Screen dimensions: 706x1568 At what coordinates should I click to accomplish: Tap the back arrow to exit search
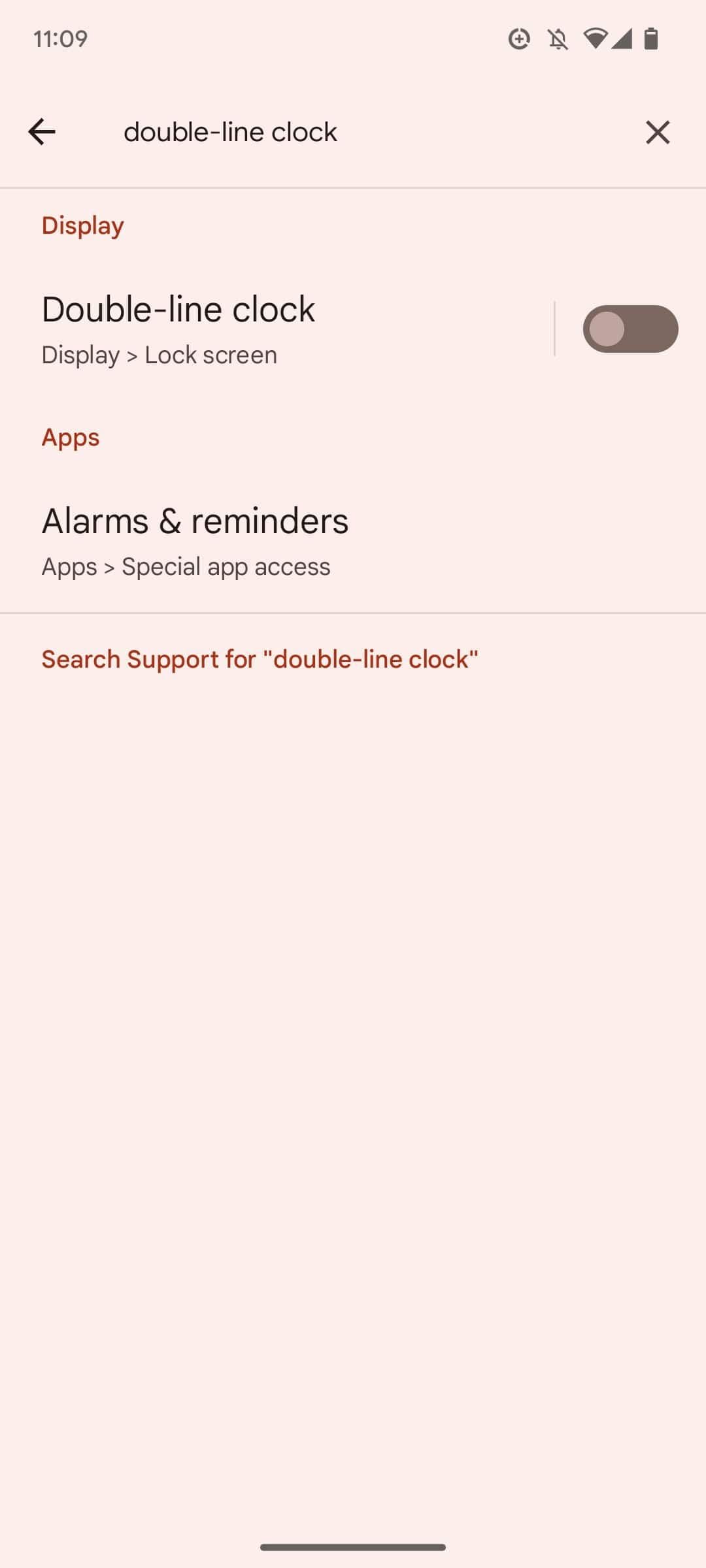pos(41,133)
